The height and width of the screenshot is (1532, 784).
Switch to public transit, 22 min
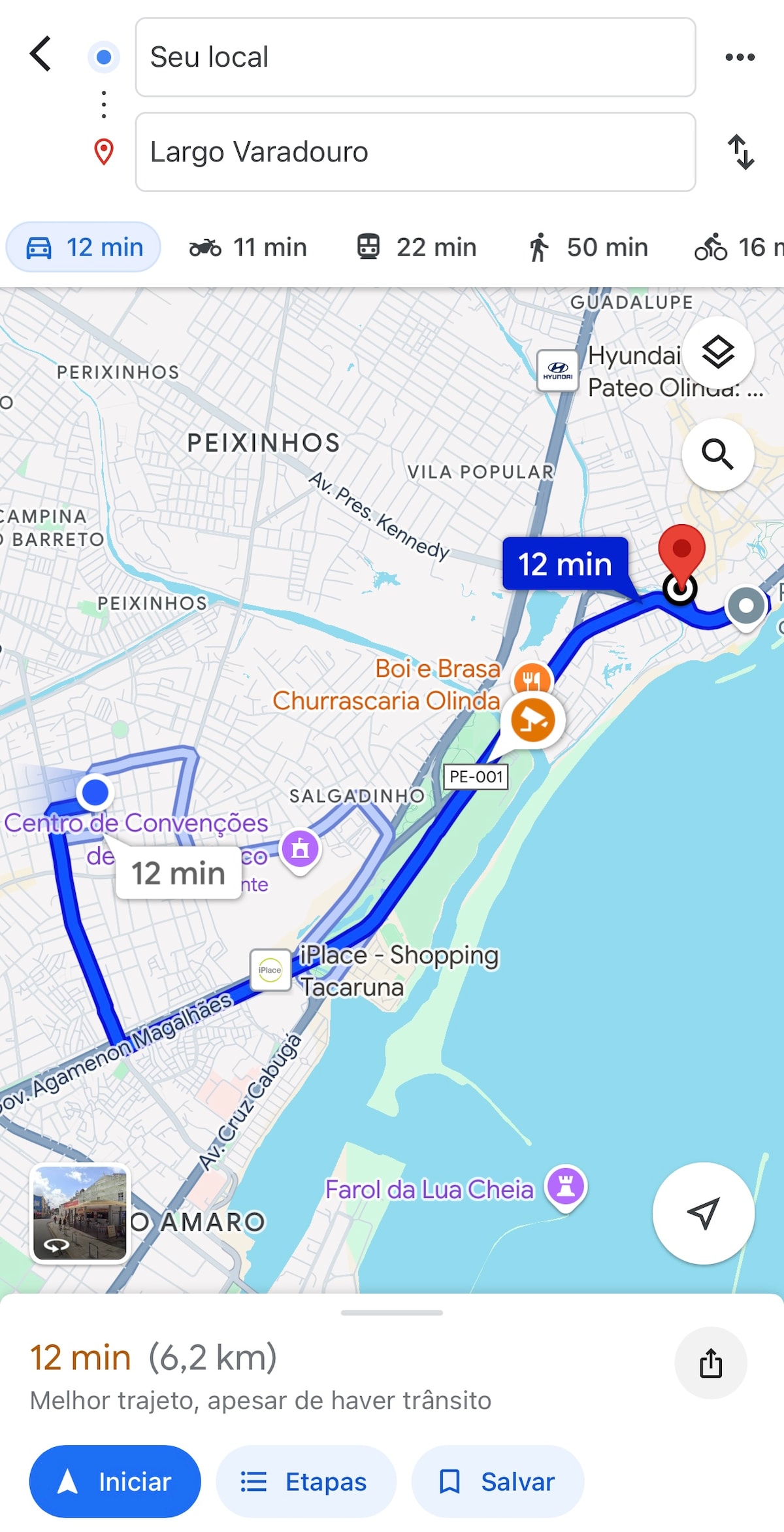[x=417, y=248]
